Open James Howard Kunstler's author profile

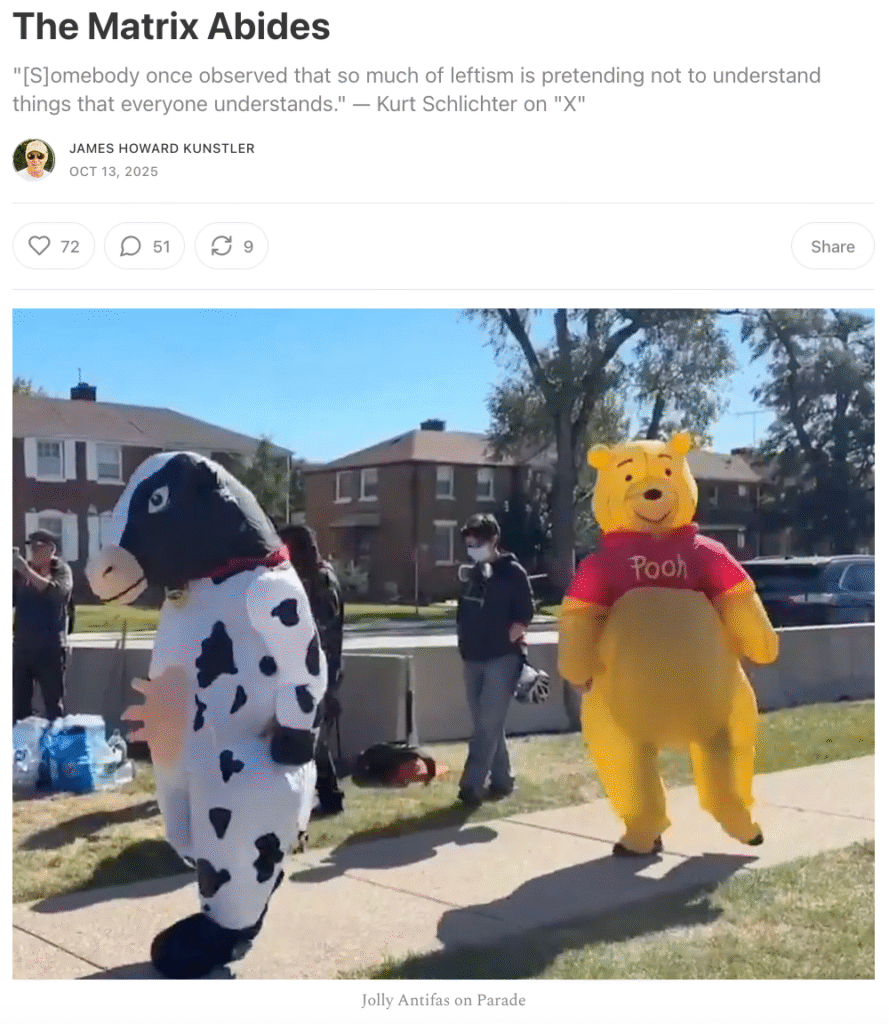pyautogui.click(x=162, y=148)
